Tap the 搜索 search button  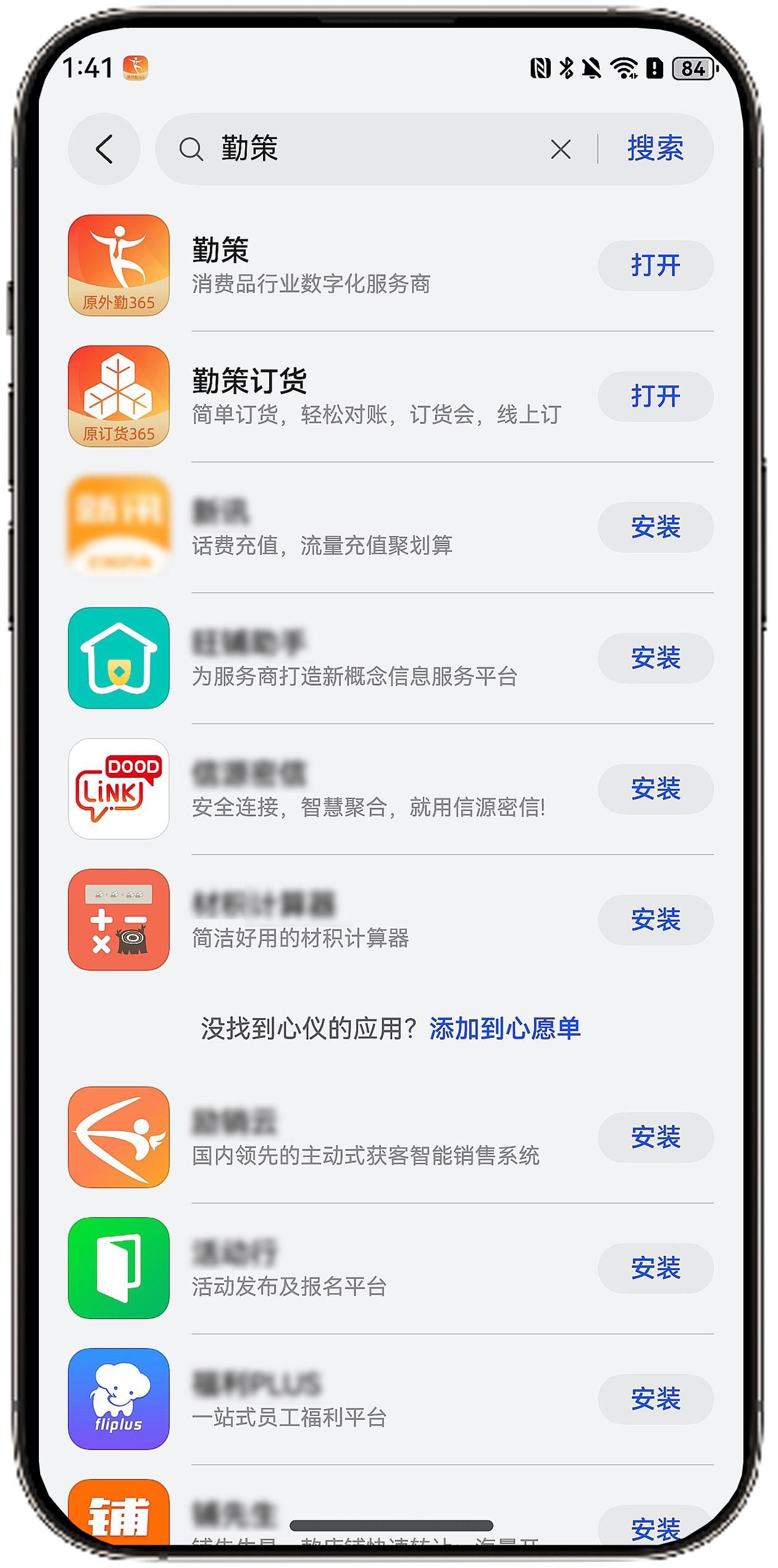[x=655, y=149]
